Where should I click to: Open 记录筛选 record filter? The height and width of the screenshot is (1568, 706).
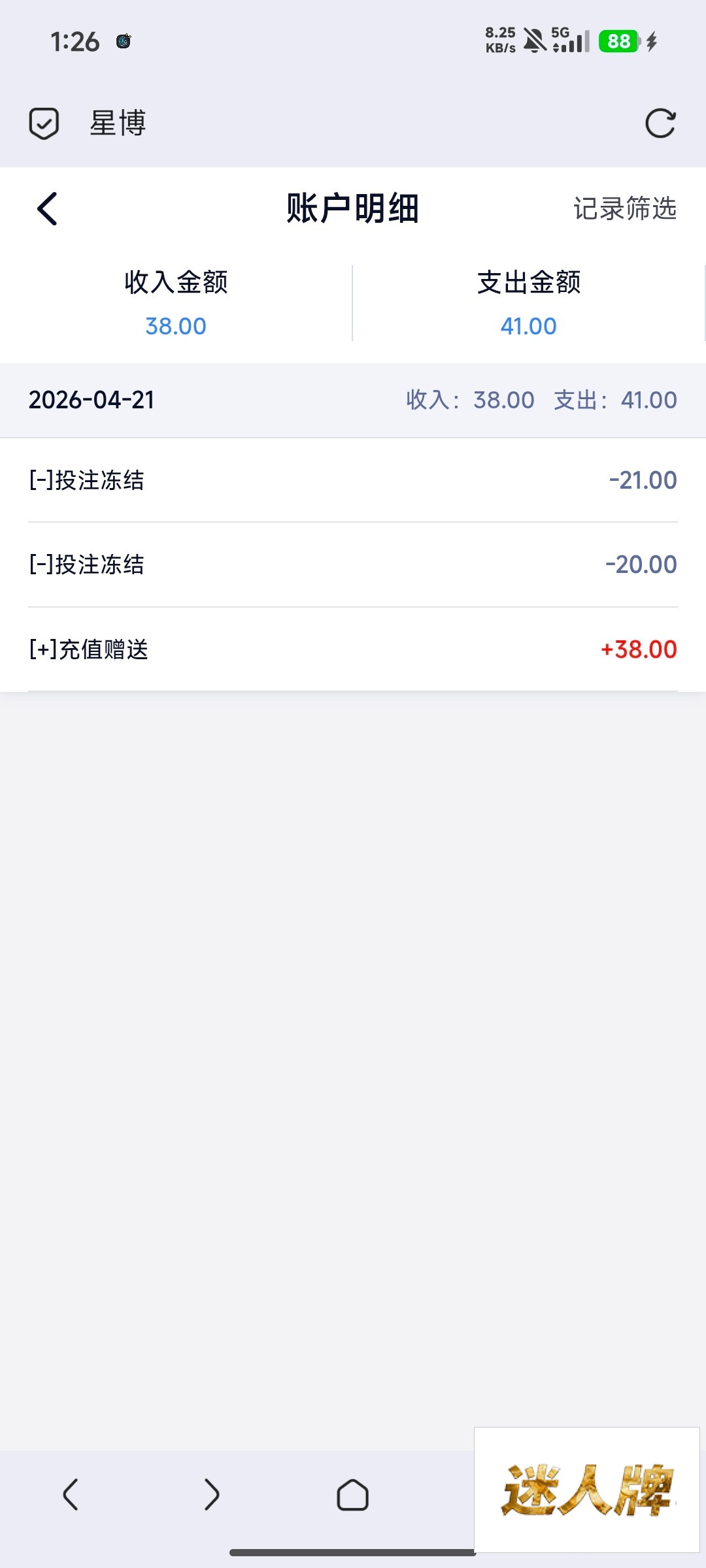[624, 209]
